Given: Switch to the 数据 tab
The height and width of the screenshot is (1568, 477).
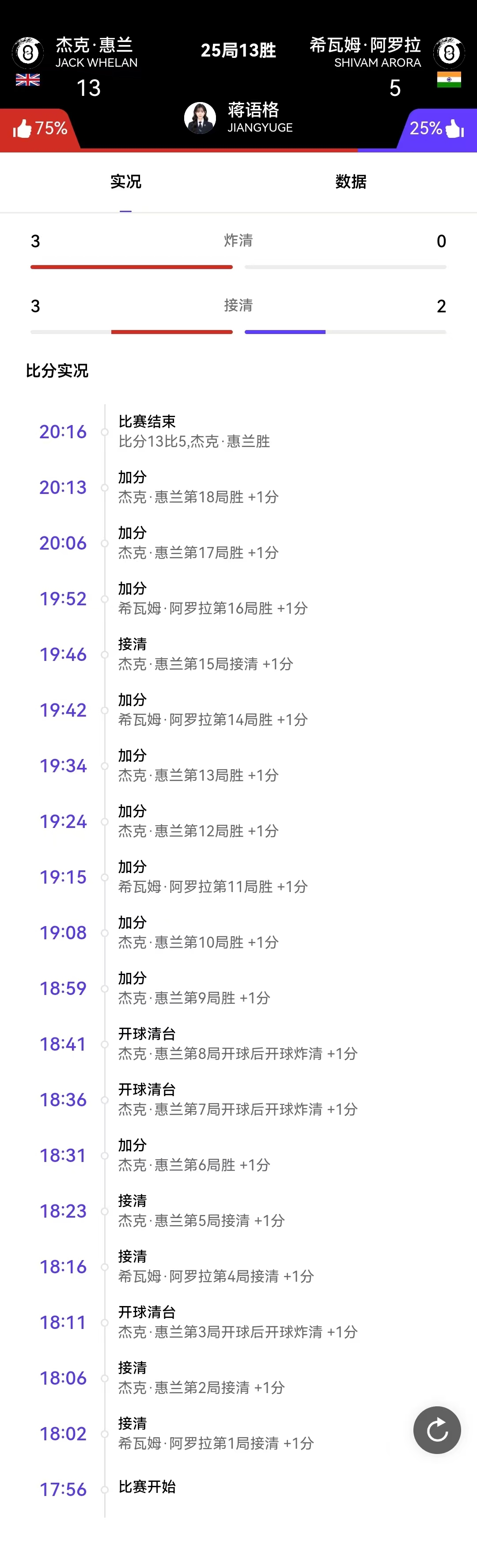Looking at the screenshot, I should coord(350,182).
